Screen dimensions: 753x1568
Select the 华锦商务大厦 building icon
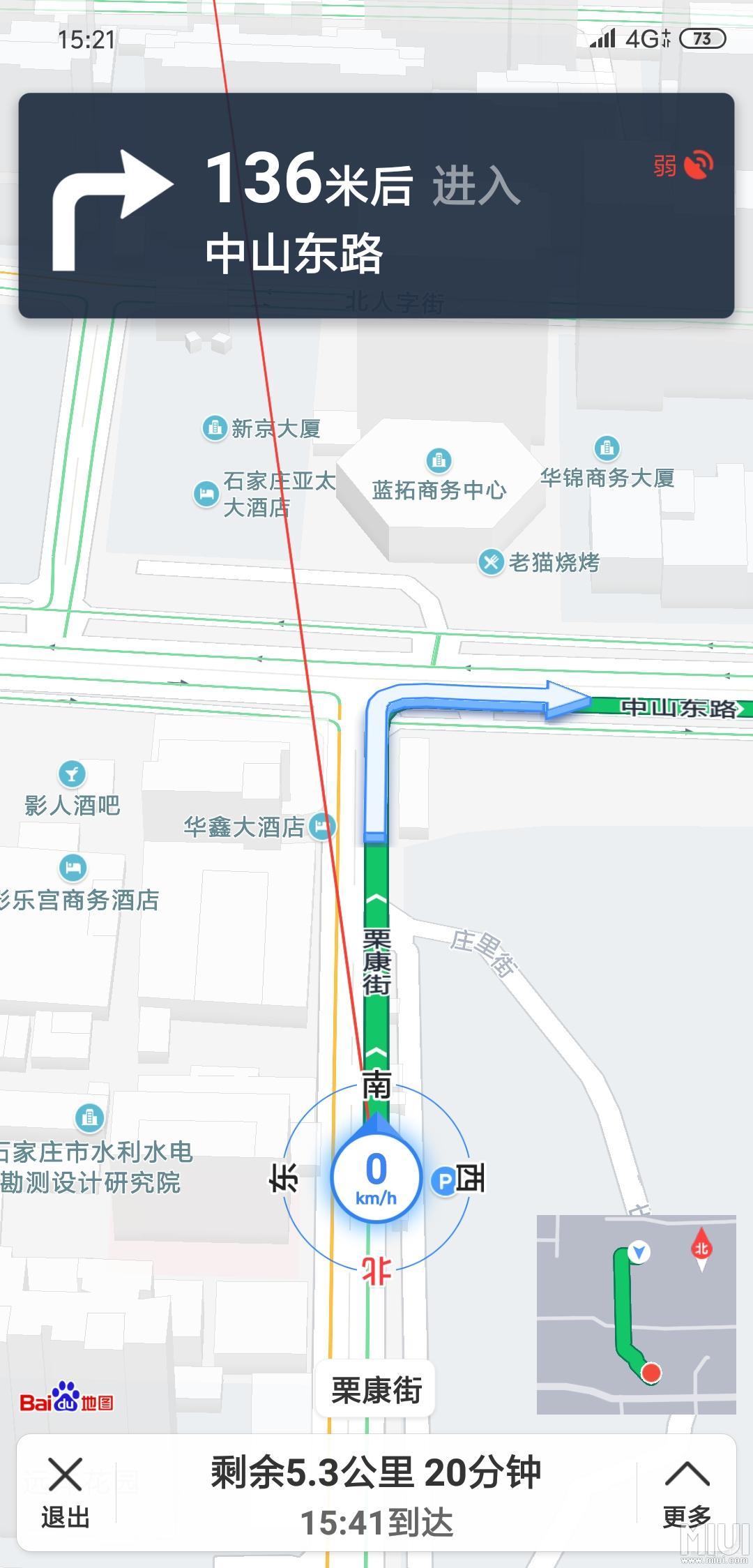(606, 447)
